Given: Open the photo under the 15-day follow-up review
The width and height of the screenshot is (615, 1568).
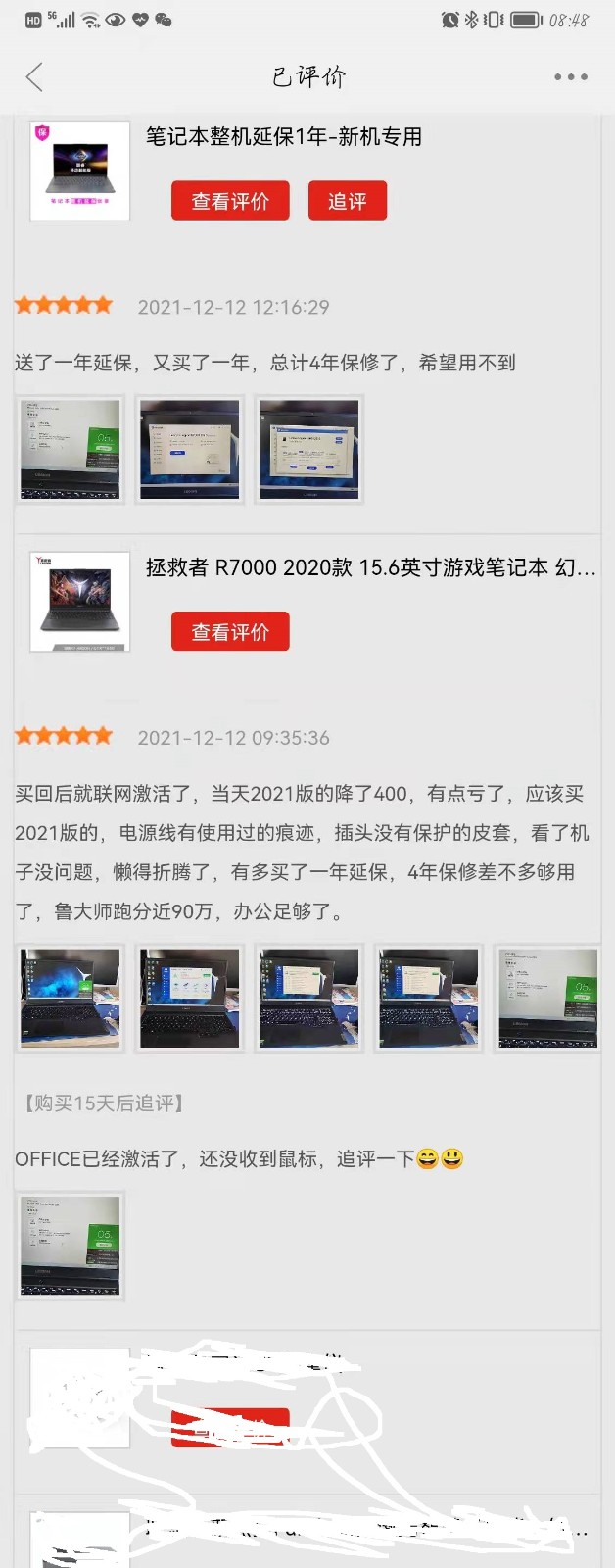Looking at the screenshot, I should [71, 1245].
